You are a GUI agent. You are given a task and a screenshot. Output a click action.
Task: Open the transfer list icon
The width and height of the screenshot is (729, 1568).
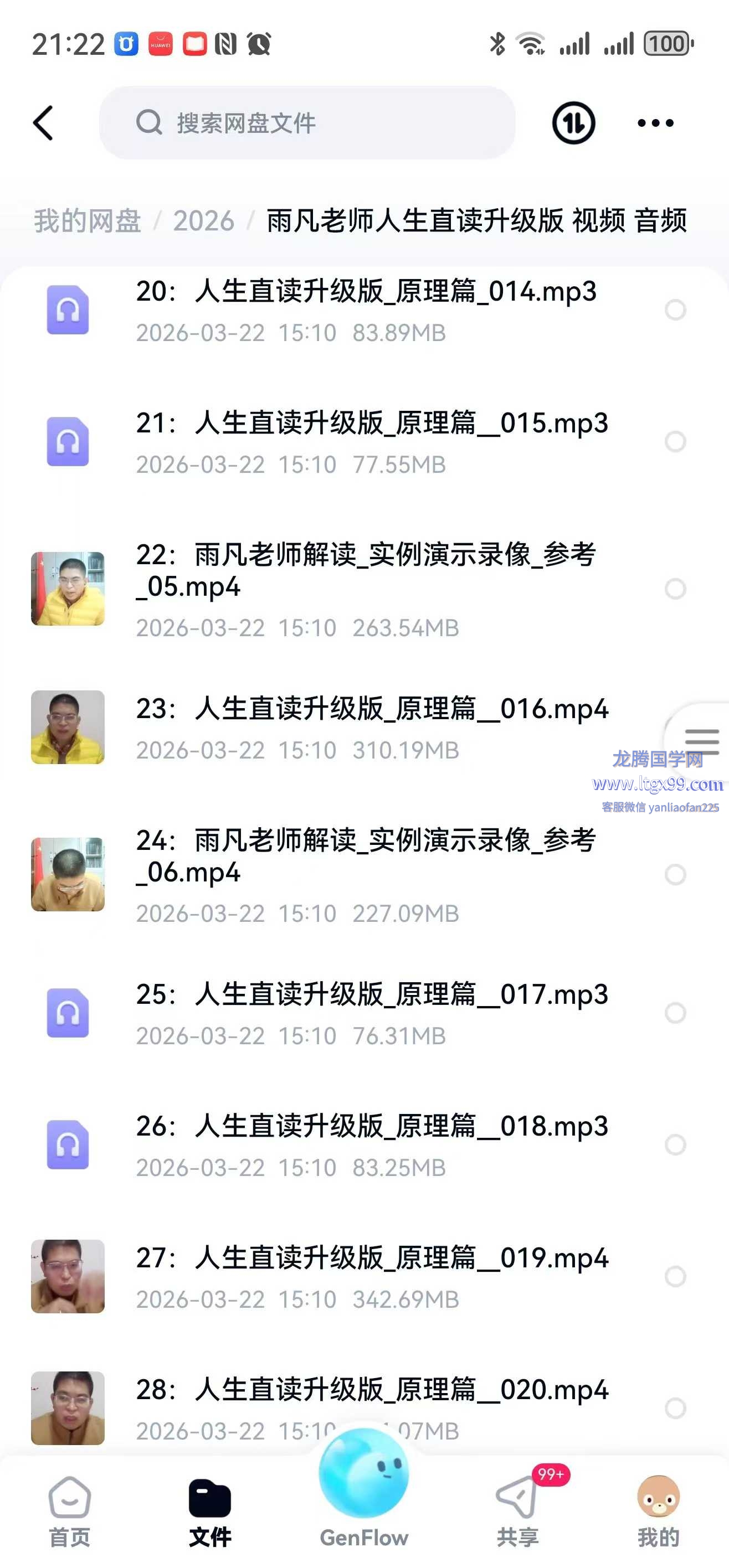[573, 123]
